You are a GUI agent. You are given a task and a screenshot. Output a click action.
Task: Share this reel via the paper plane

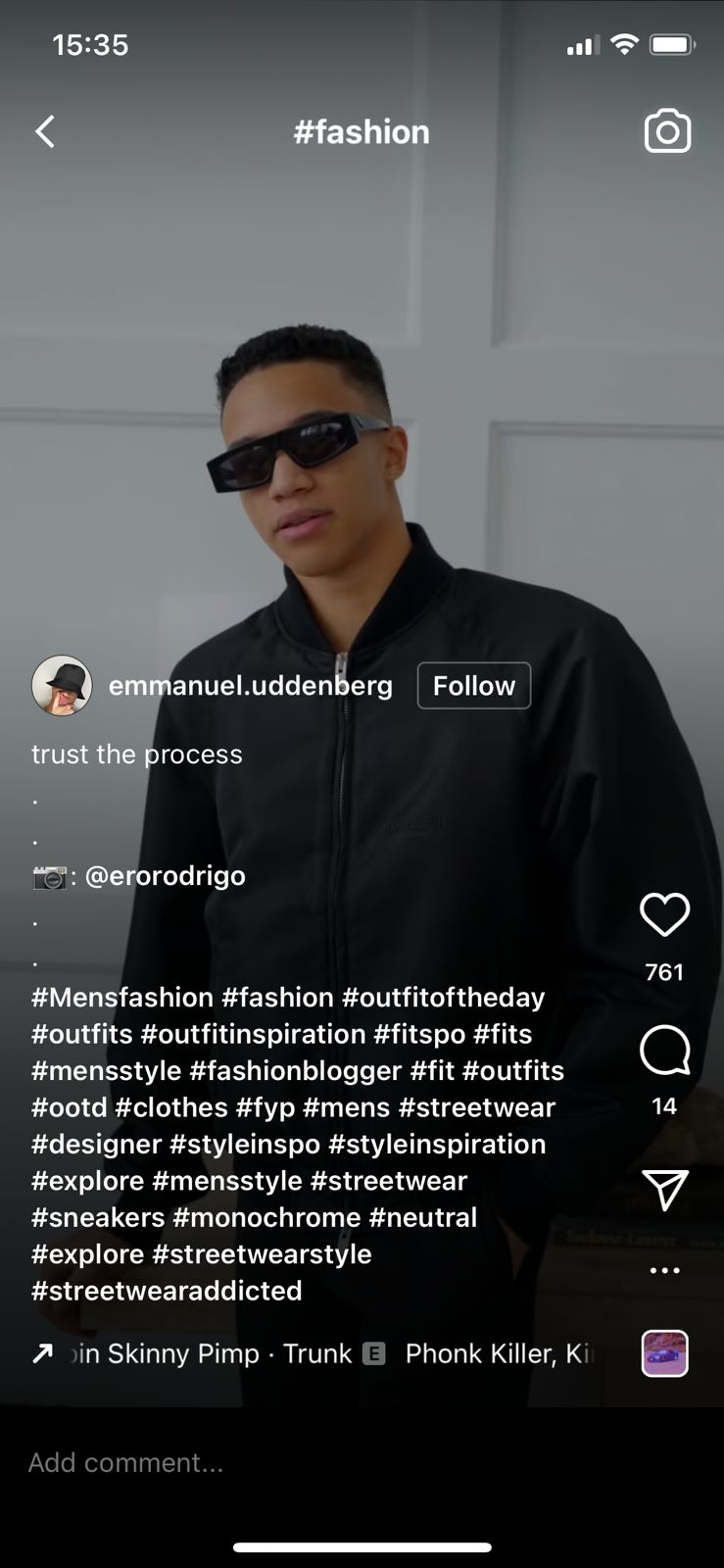pos(664,1190)
